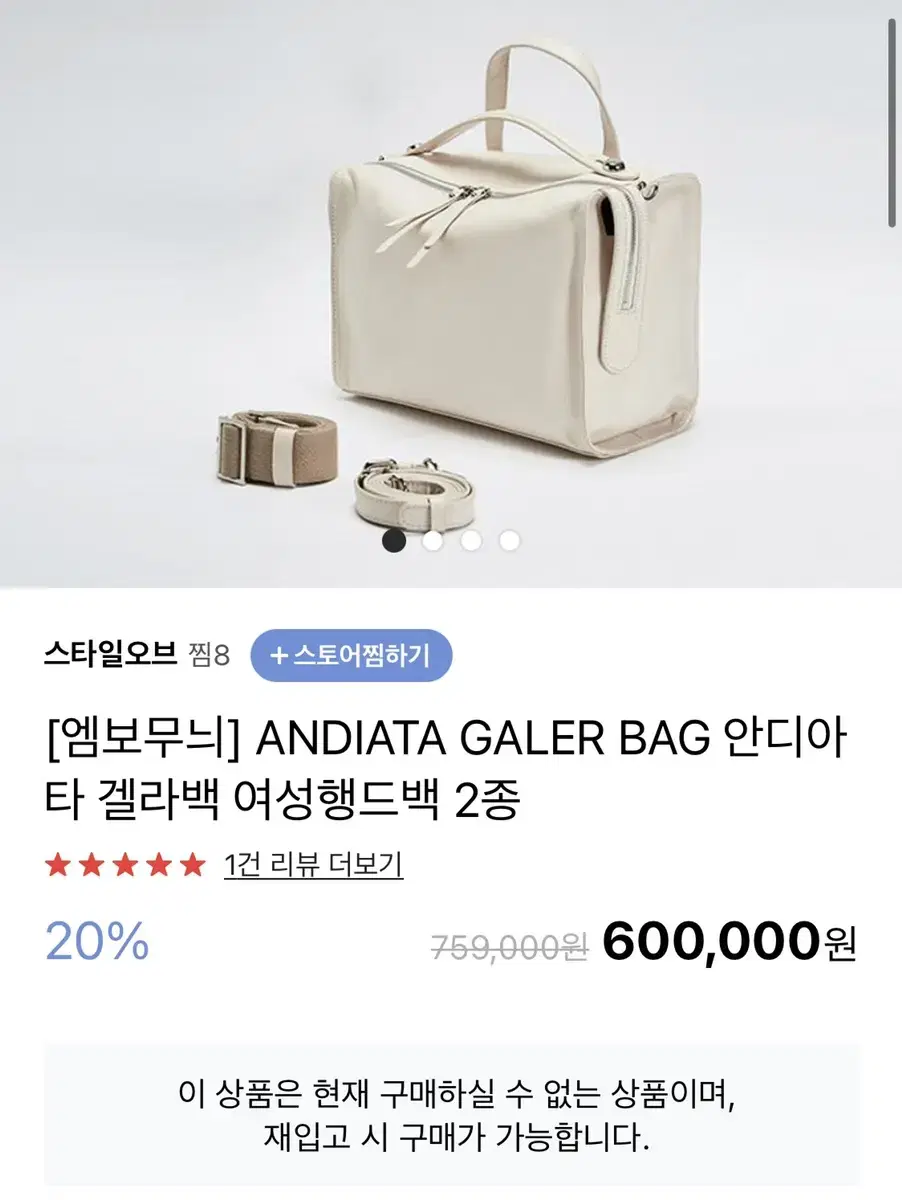
Task: Select the first carousel indicator dot
Action: [x=393, y=540]
